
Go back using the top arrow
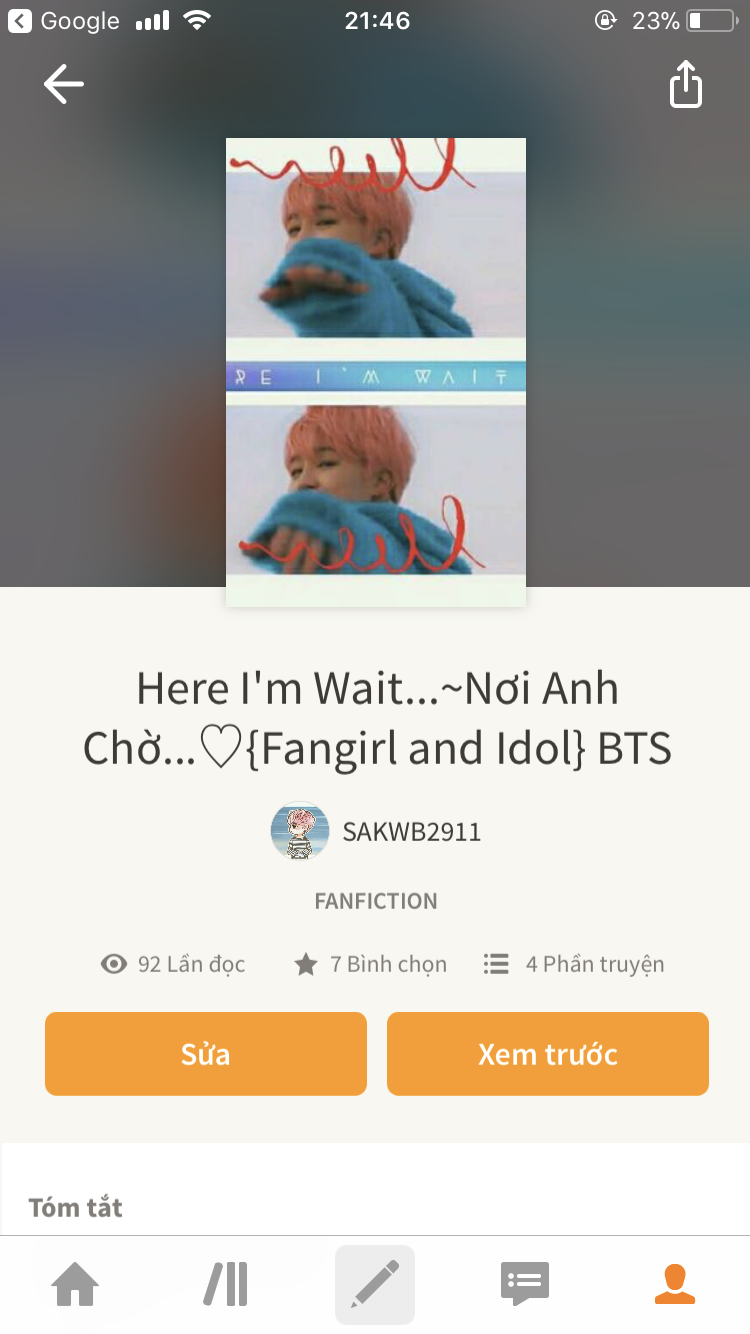(64, 85)
